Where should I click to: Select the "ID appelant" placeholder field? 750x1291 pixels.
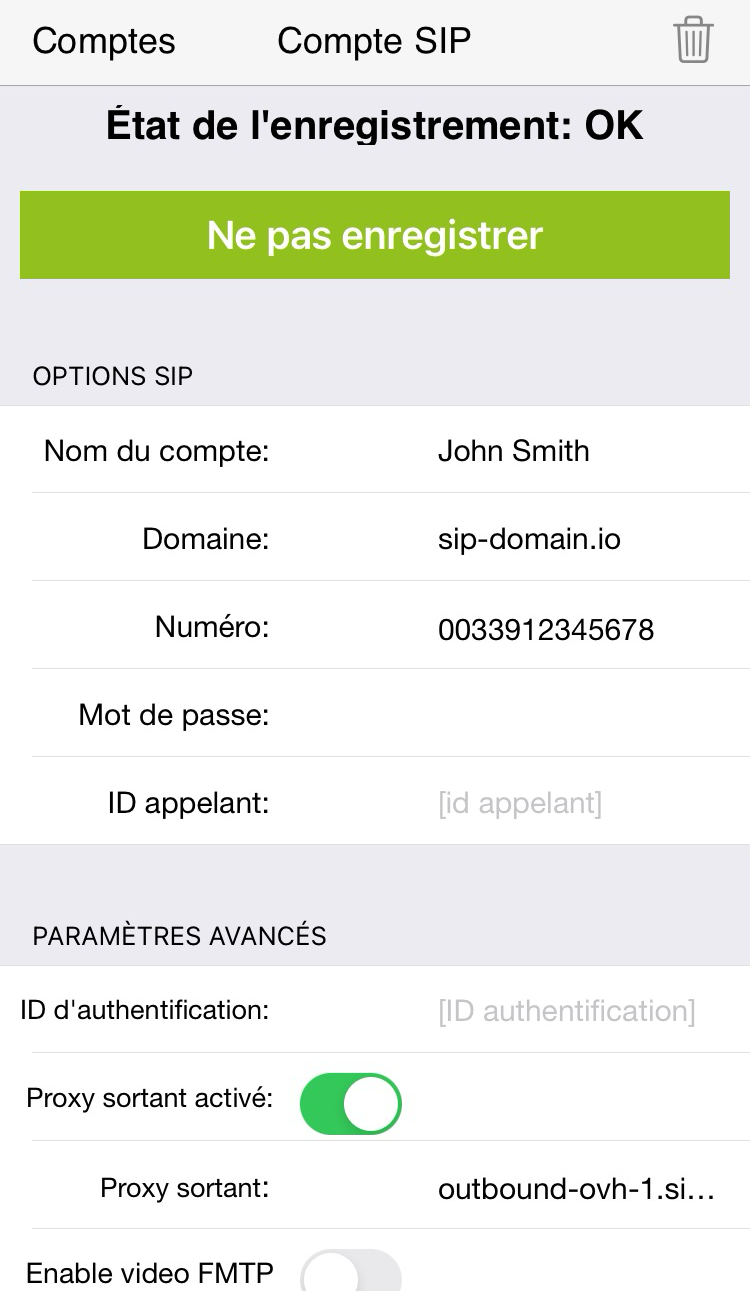(x=520, y=802)
